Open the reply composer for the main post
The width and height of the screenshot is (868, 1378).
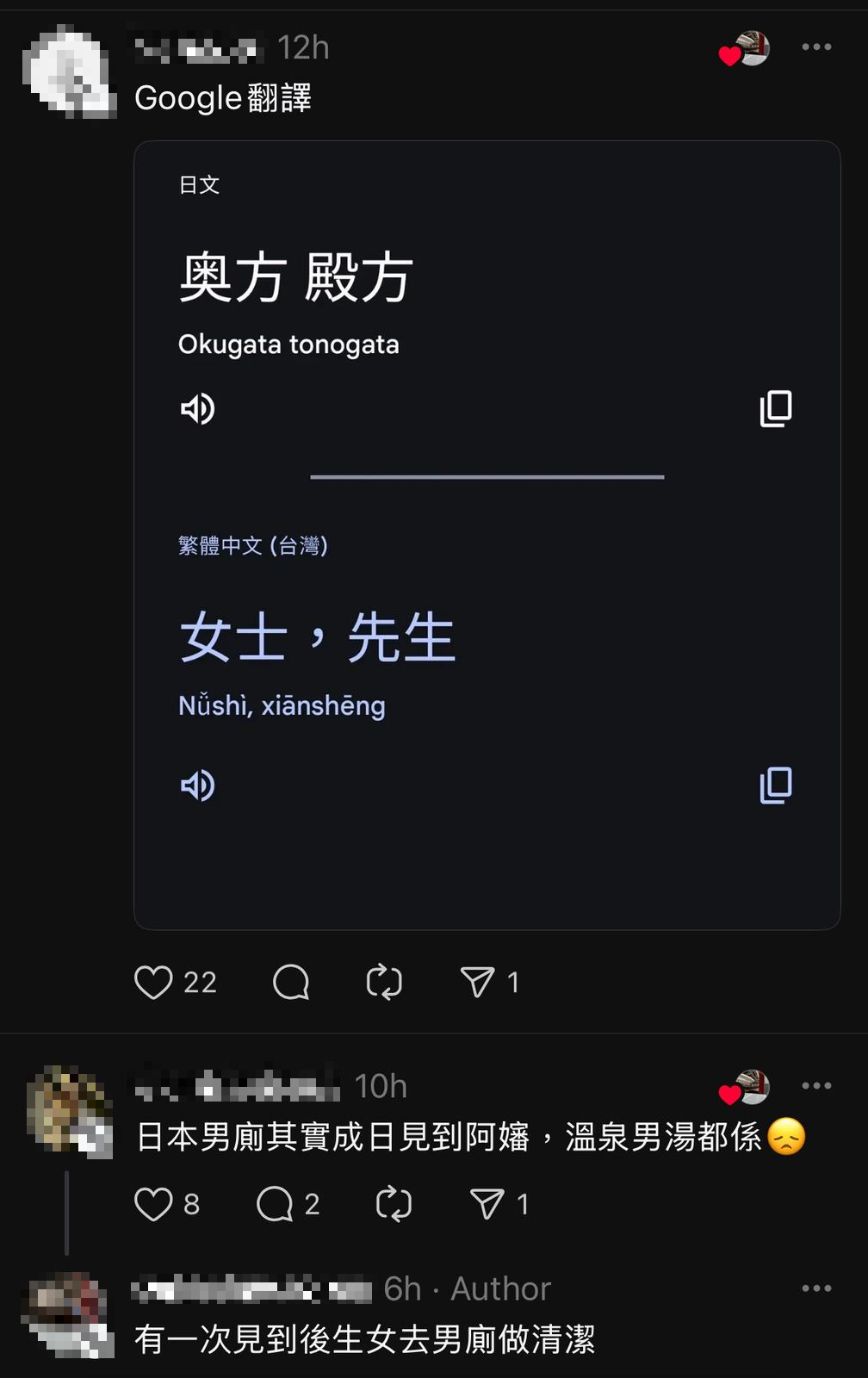point(291,982)
